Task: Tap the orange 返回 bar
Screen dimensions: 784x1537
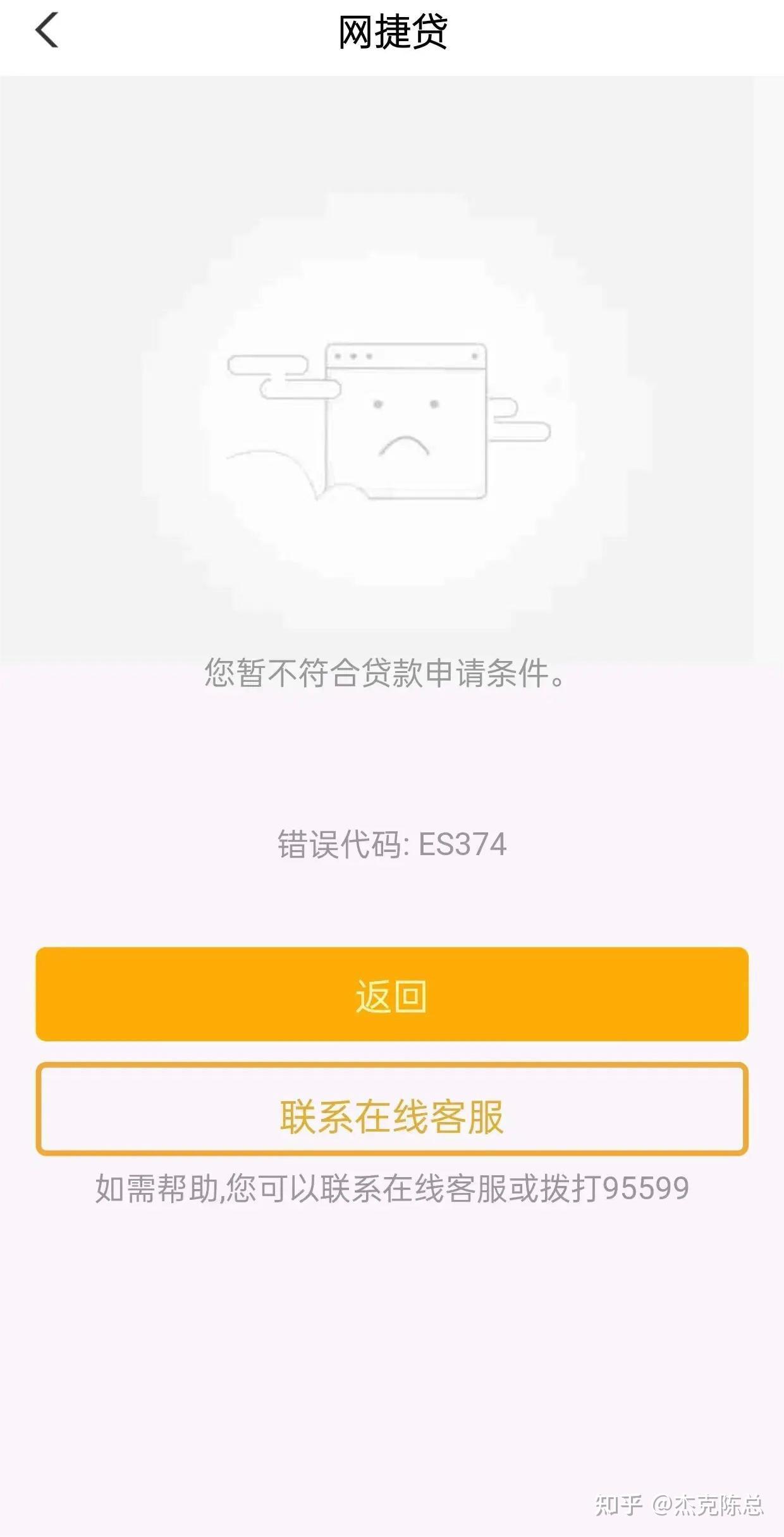Action: point(391,993)
